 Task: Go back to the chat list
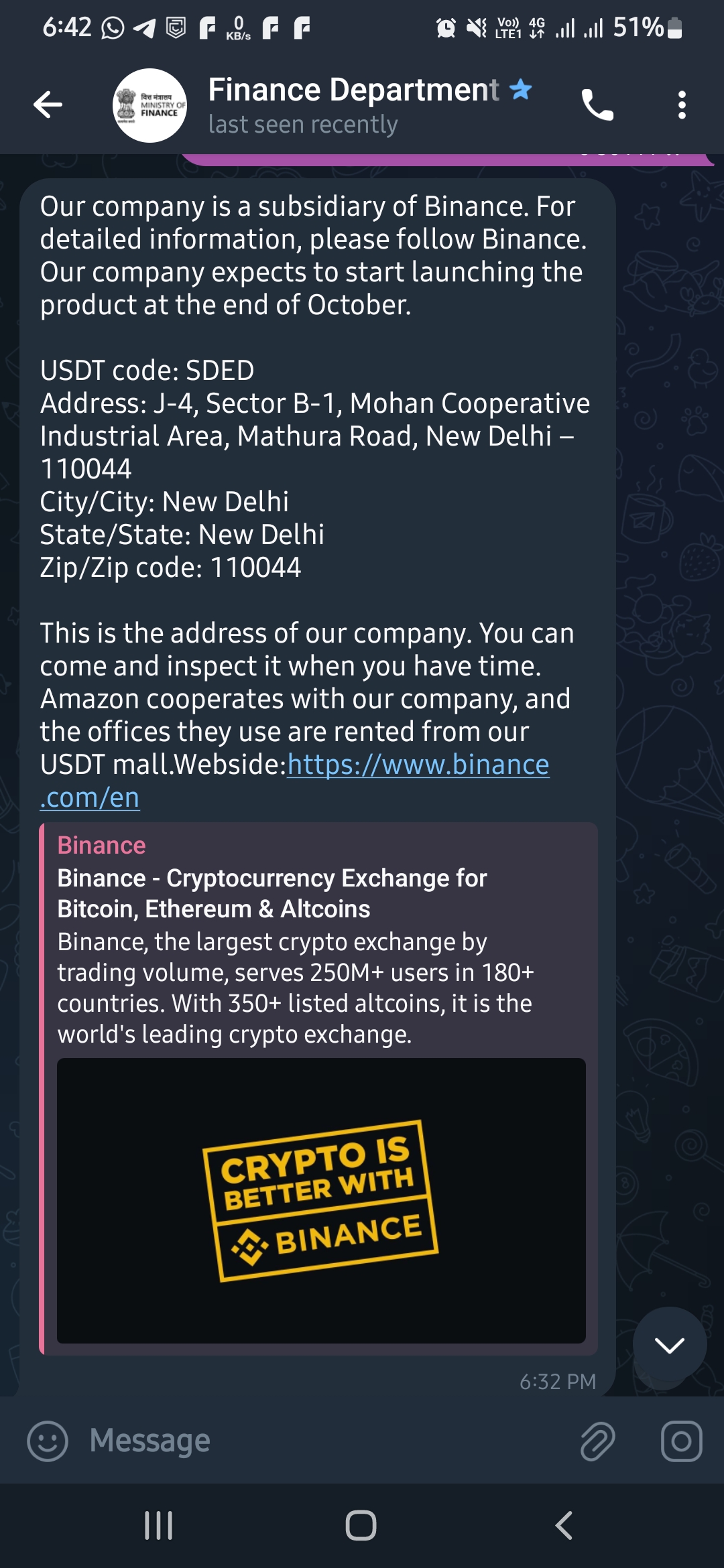coord(48,105)
